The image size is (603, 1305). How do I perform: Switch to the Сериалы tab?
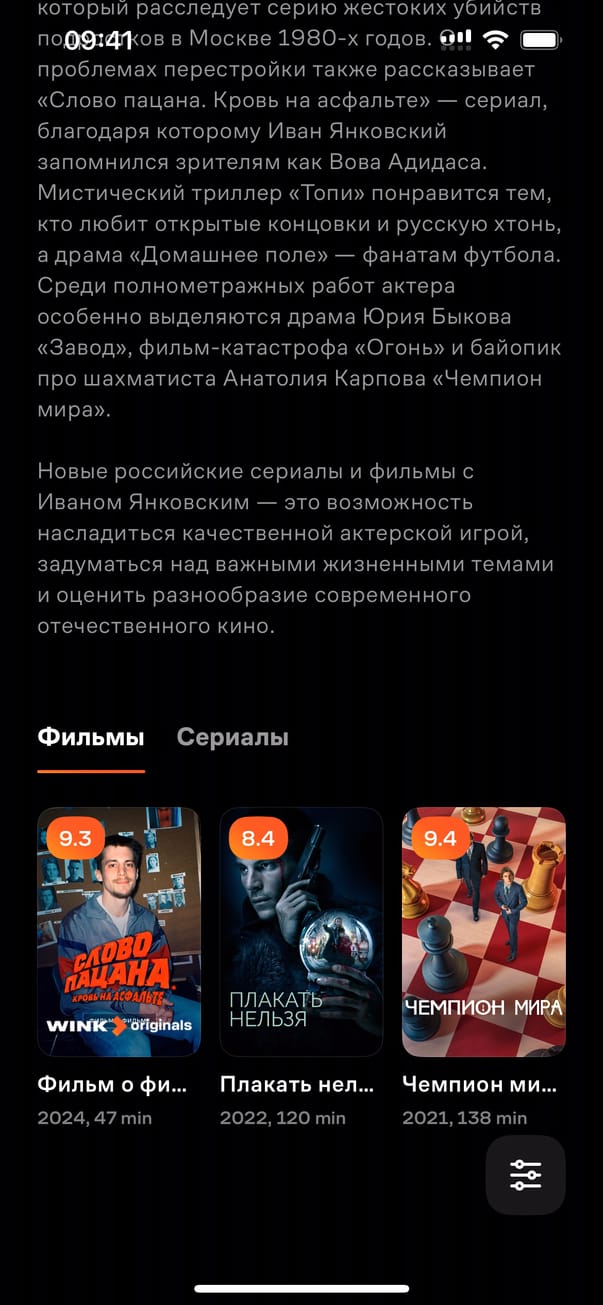(x=232, y=738)
